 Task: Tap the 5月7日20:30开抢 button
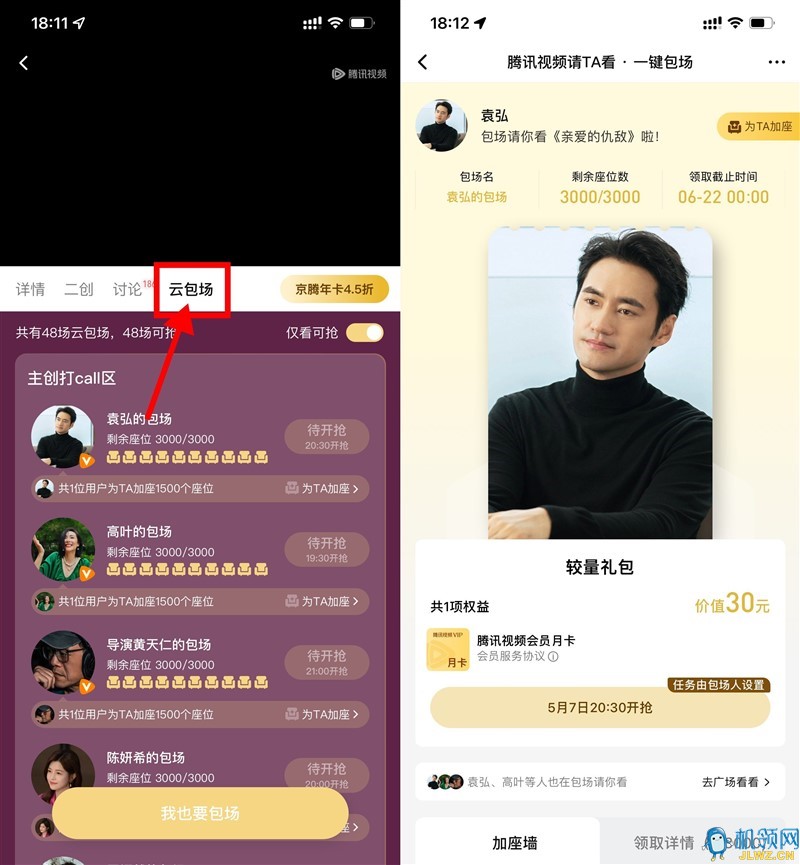600,707
